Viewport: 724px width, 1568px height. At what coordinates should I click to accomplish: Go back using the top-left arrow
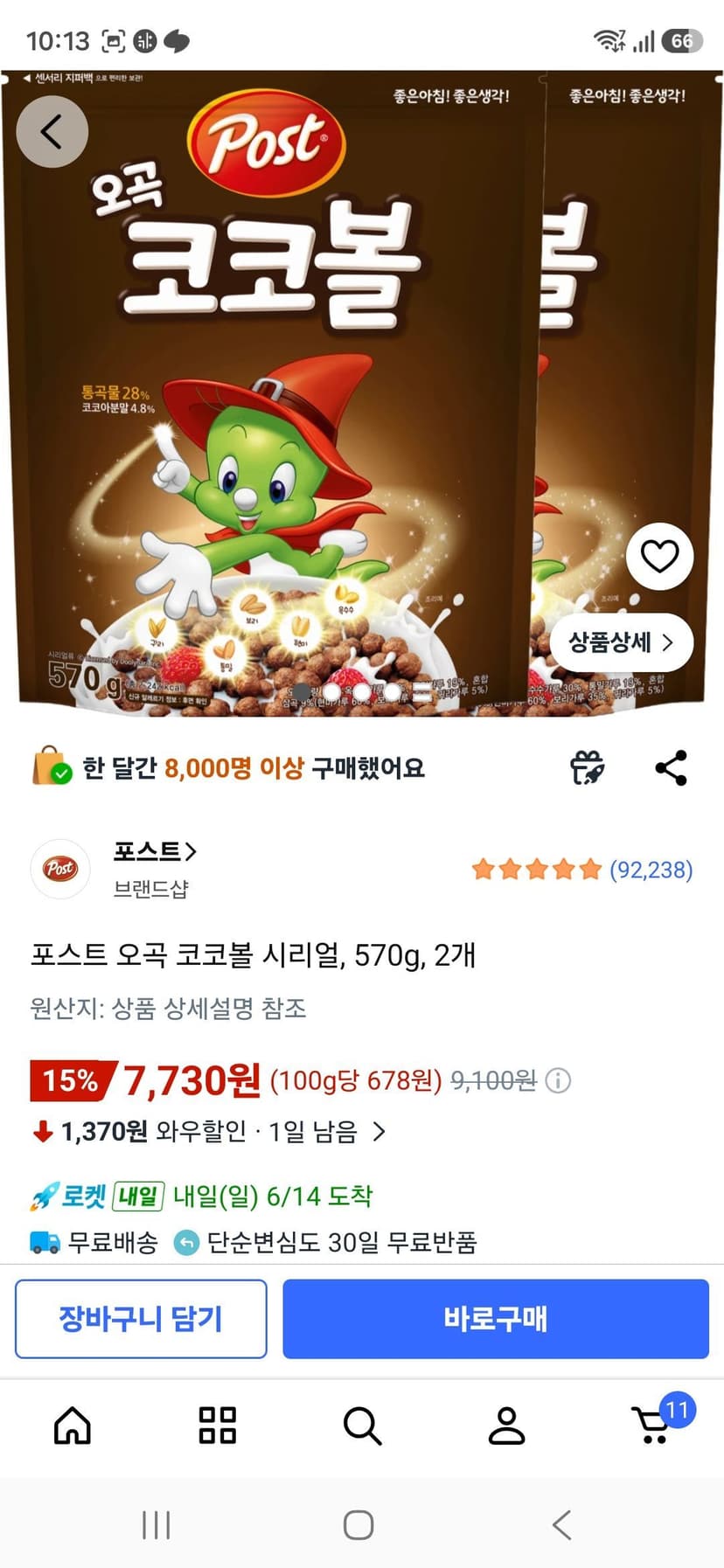[x=52, y=132]
